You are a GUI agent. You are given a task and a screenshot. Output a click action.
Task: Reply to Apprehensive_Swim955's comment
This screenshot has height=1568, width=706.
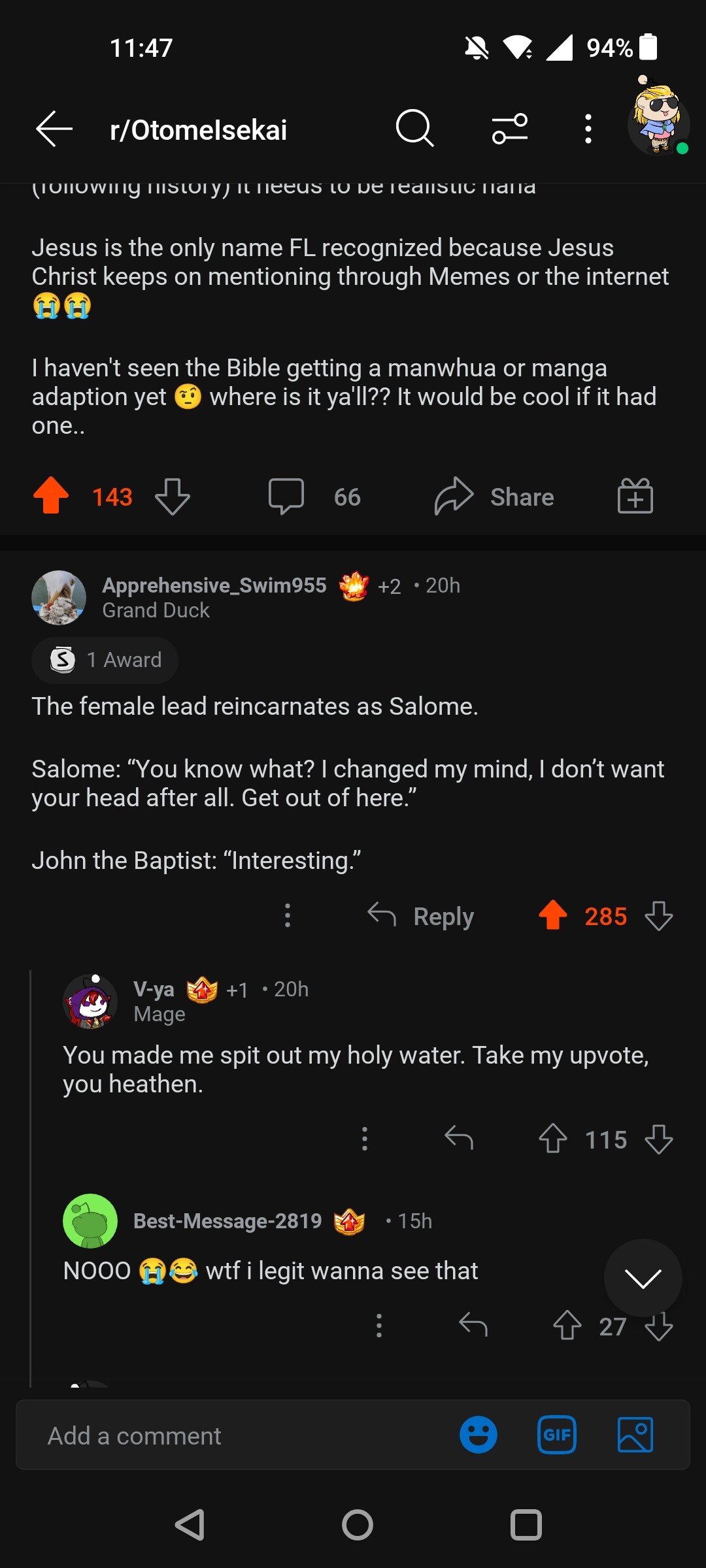click(x=421, y=916)
